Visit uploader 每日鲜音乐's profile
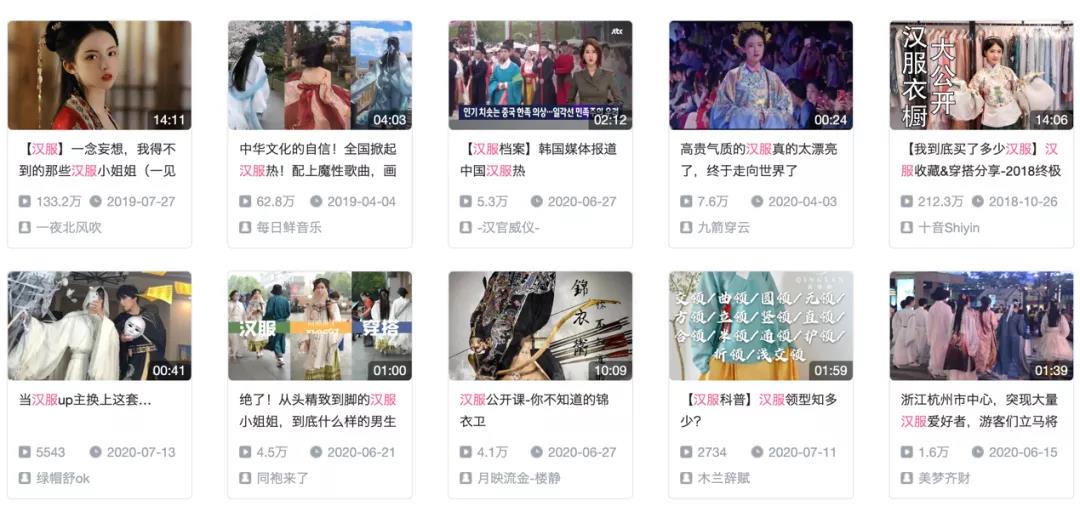 289,228
